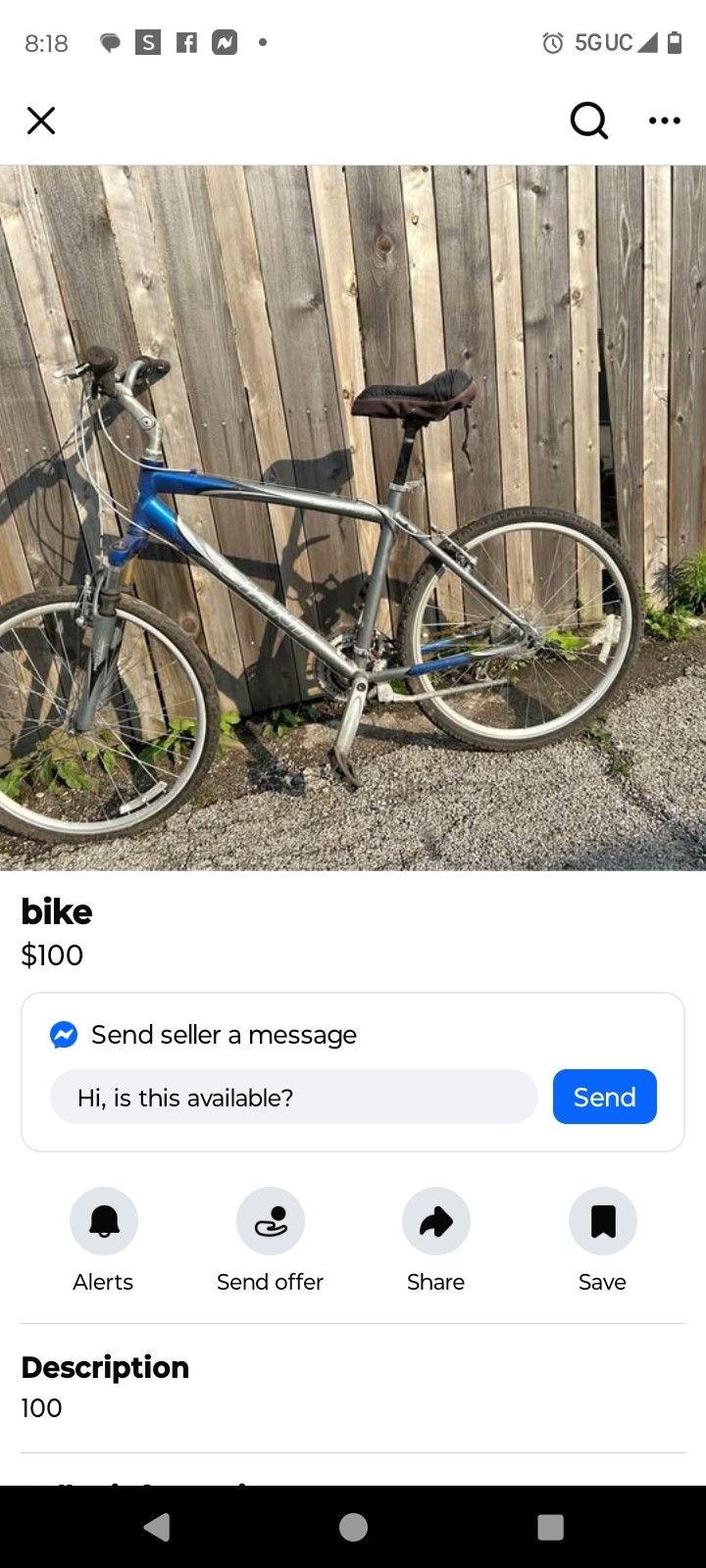706x1568 pixels.
Task: Turn on Alerts for this listing
Action: click(104, 1221)
